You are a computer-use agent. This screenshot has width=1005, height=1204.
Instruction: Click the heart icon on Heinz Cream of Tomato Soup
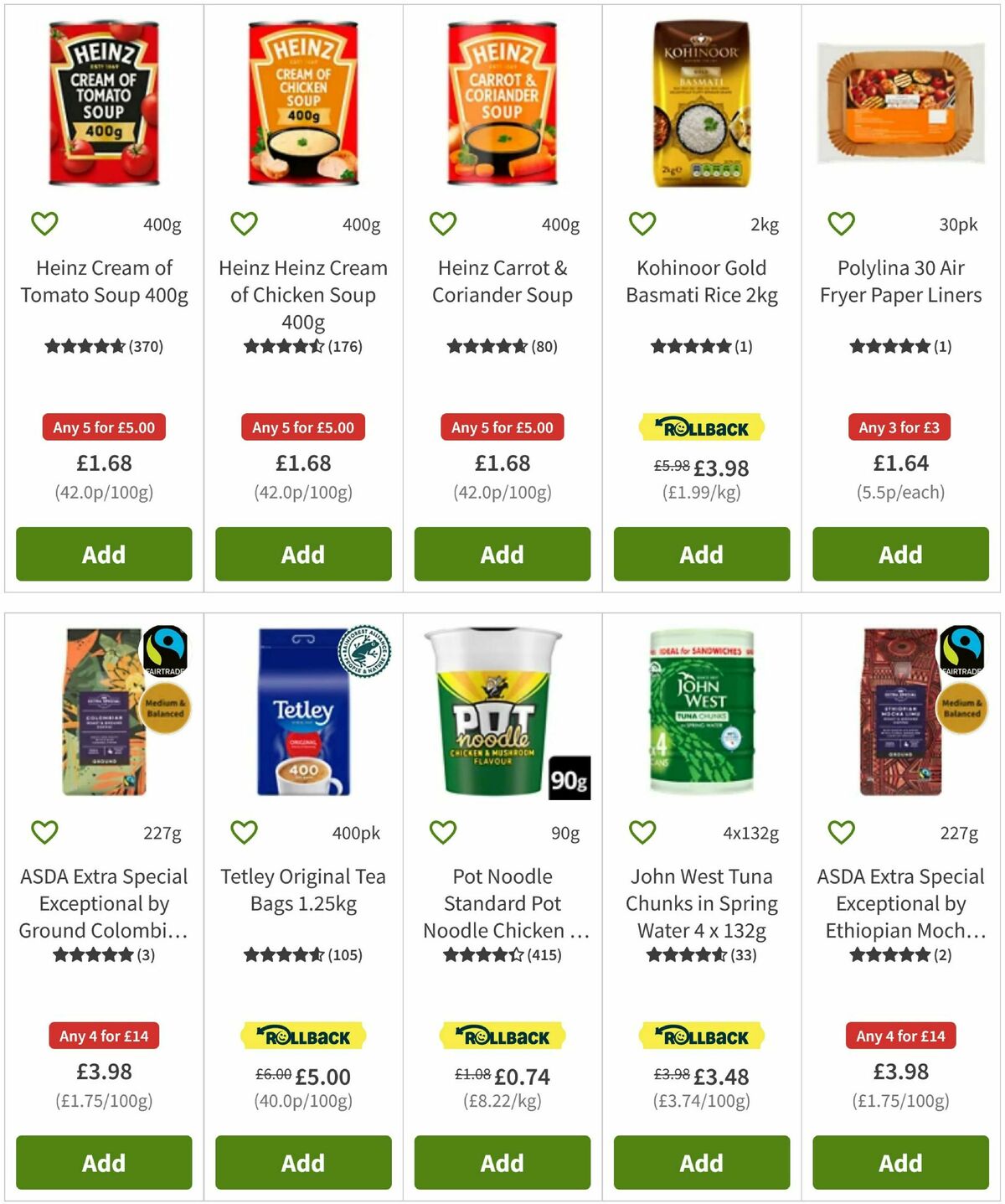coord(44,223)
